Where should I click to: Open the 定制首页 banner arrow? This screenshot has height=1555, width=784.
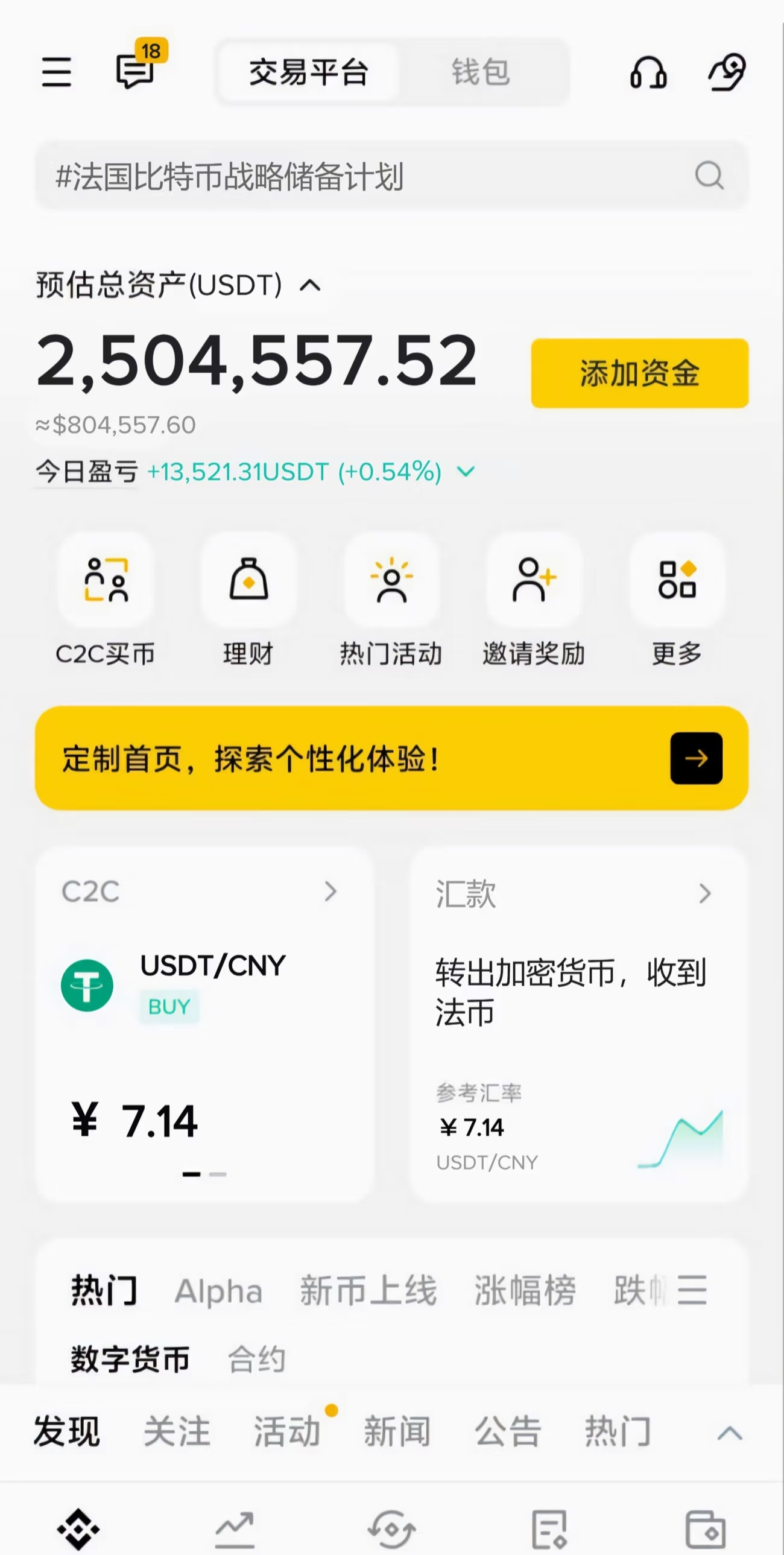click(x=696, y=758)
